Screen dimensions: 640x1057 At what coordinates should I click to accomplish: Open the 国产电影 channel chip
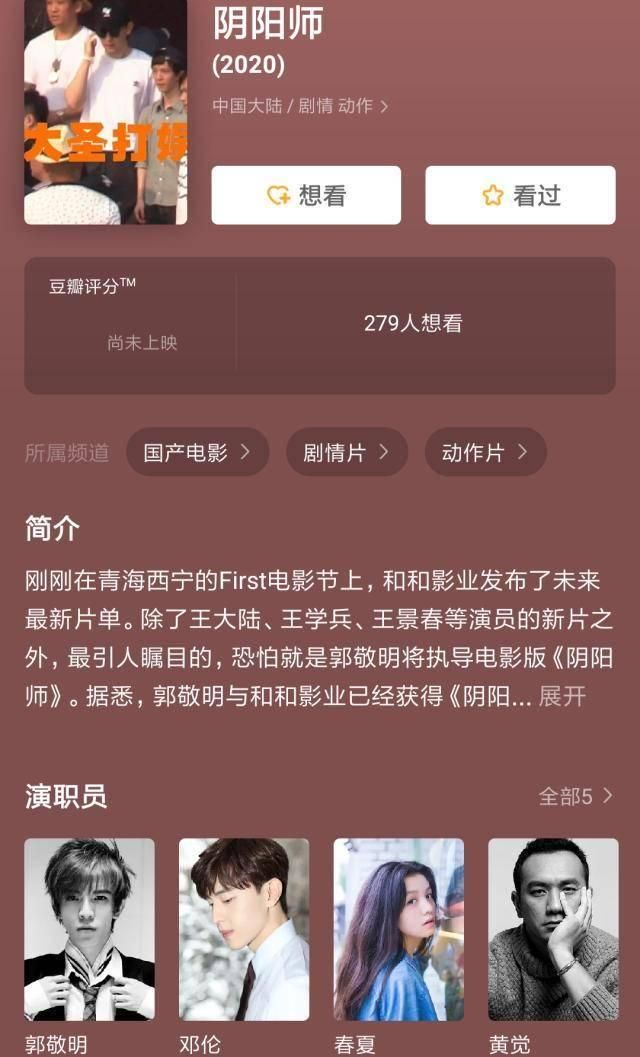[197, 452]
